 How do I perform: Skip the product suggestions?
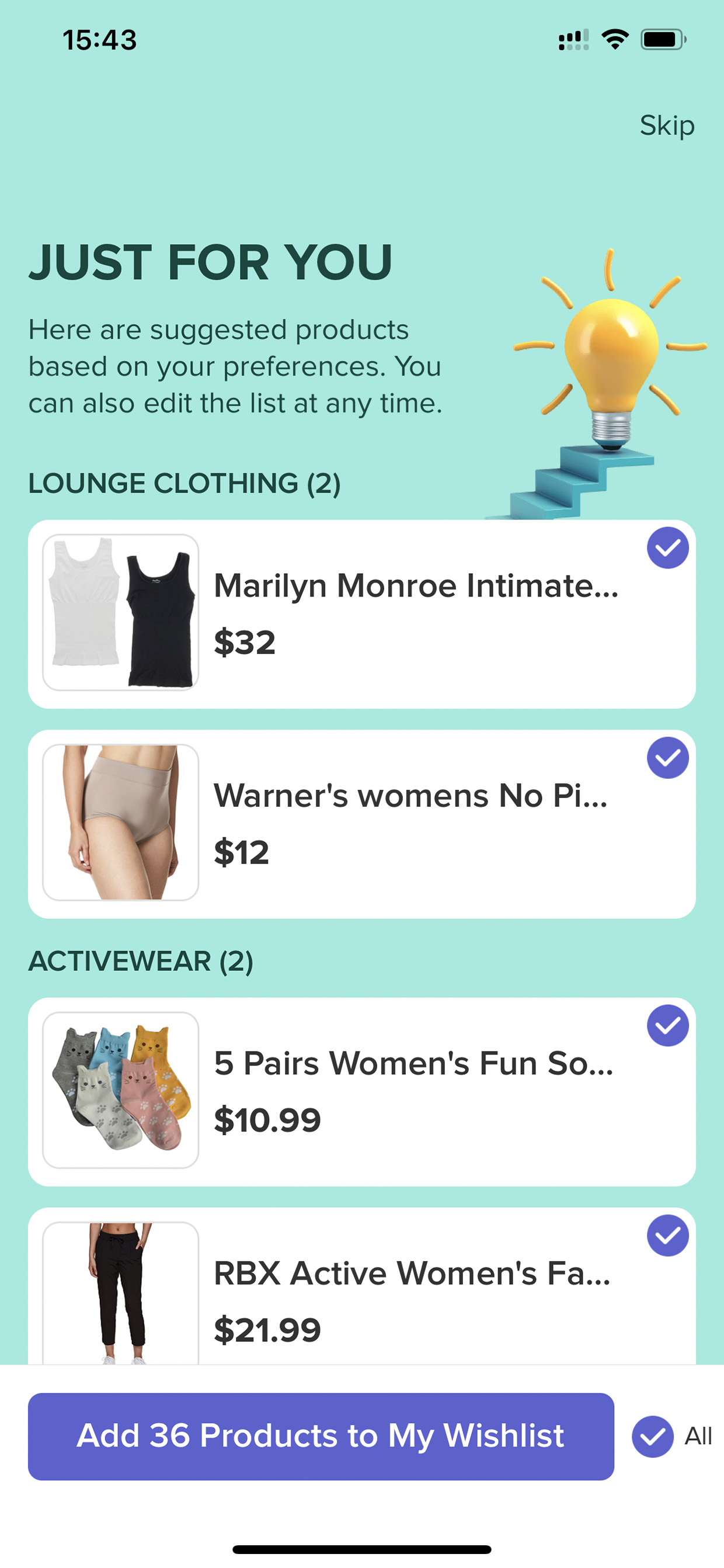(x=666, y=126)
